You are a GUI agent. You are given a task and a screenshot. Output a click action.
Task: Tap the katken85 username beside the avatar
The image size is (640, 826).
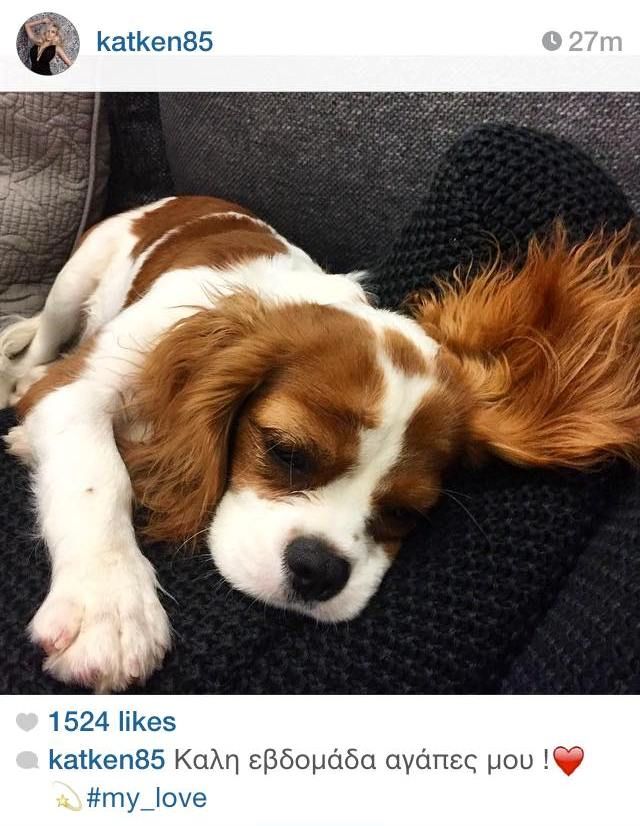[154, 42]
